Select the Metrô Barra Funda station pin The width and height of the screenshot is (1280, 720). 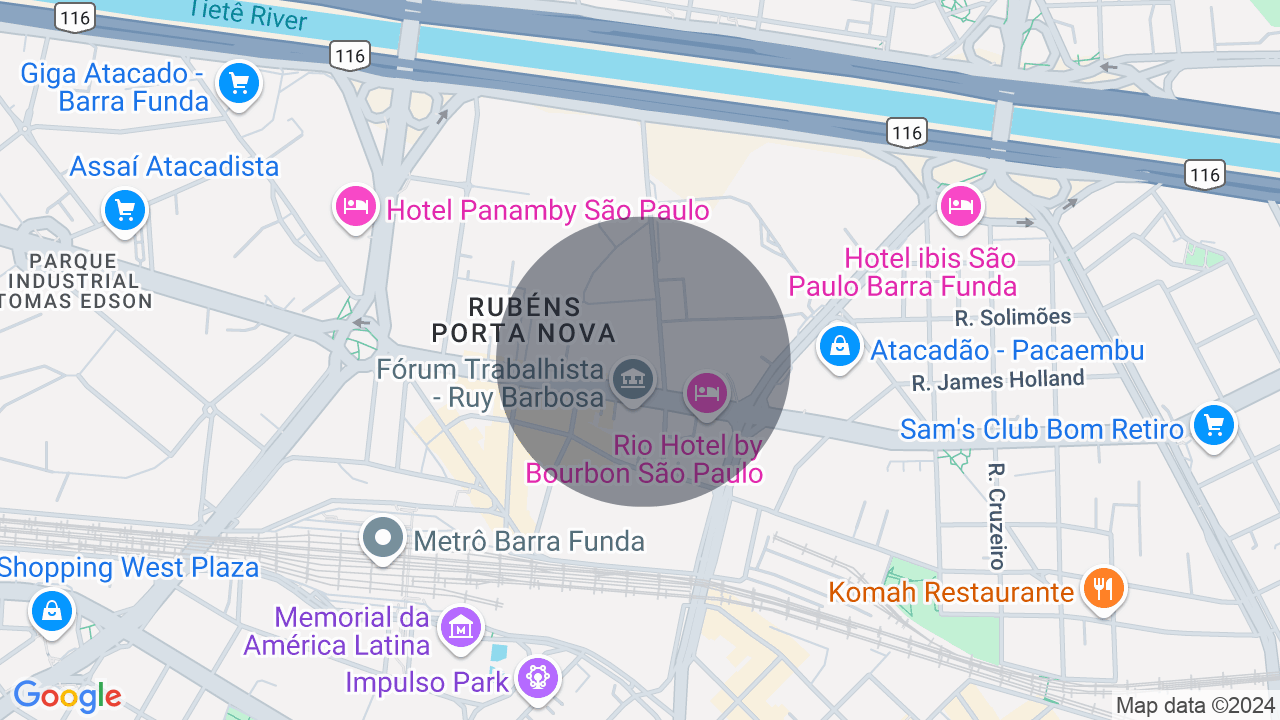point(383,539)
